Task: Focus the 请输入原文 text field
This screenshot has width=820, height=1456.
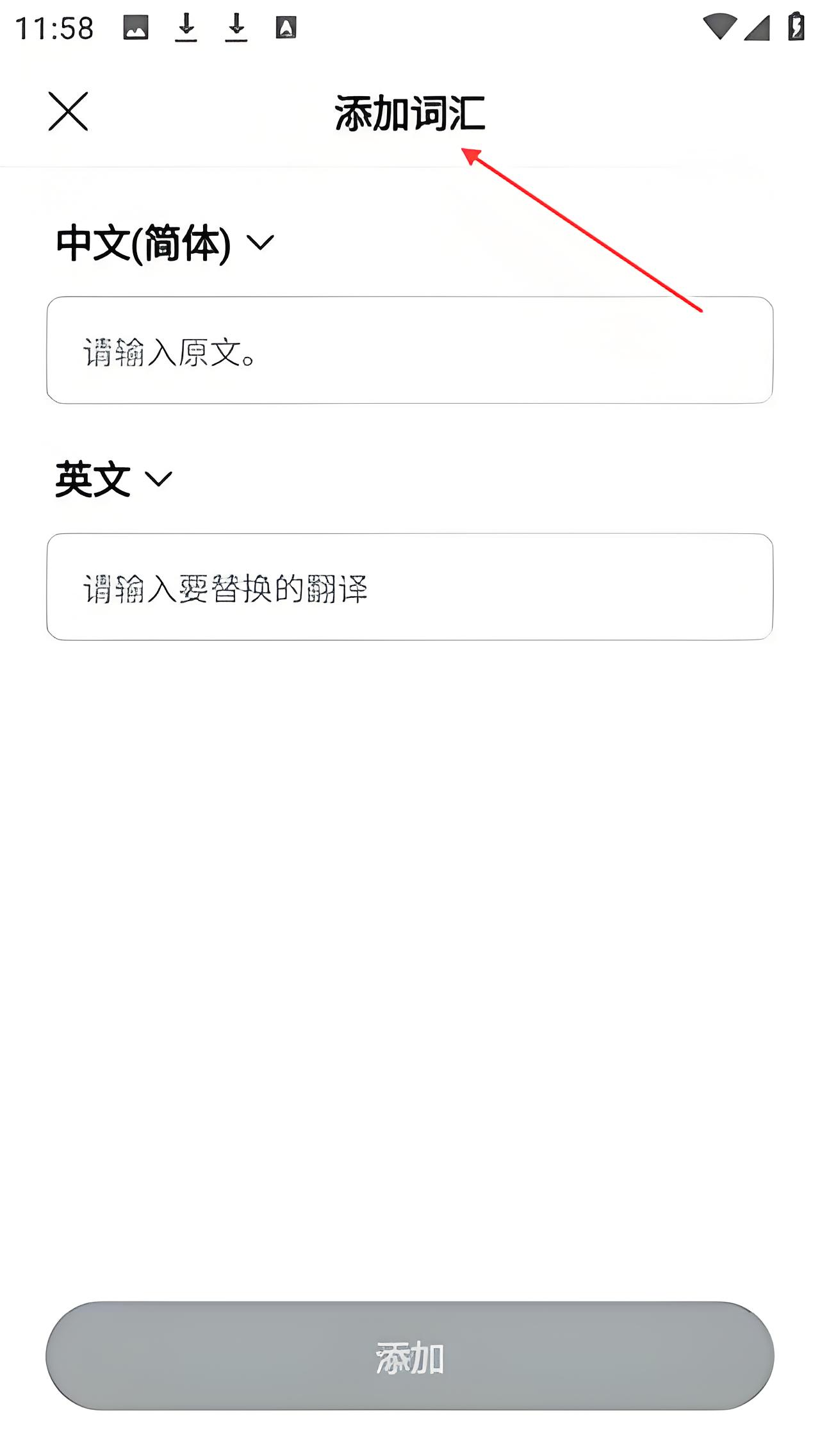Action: (x=410, y=351)
